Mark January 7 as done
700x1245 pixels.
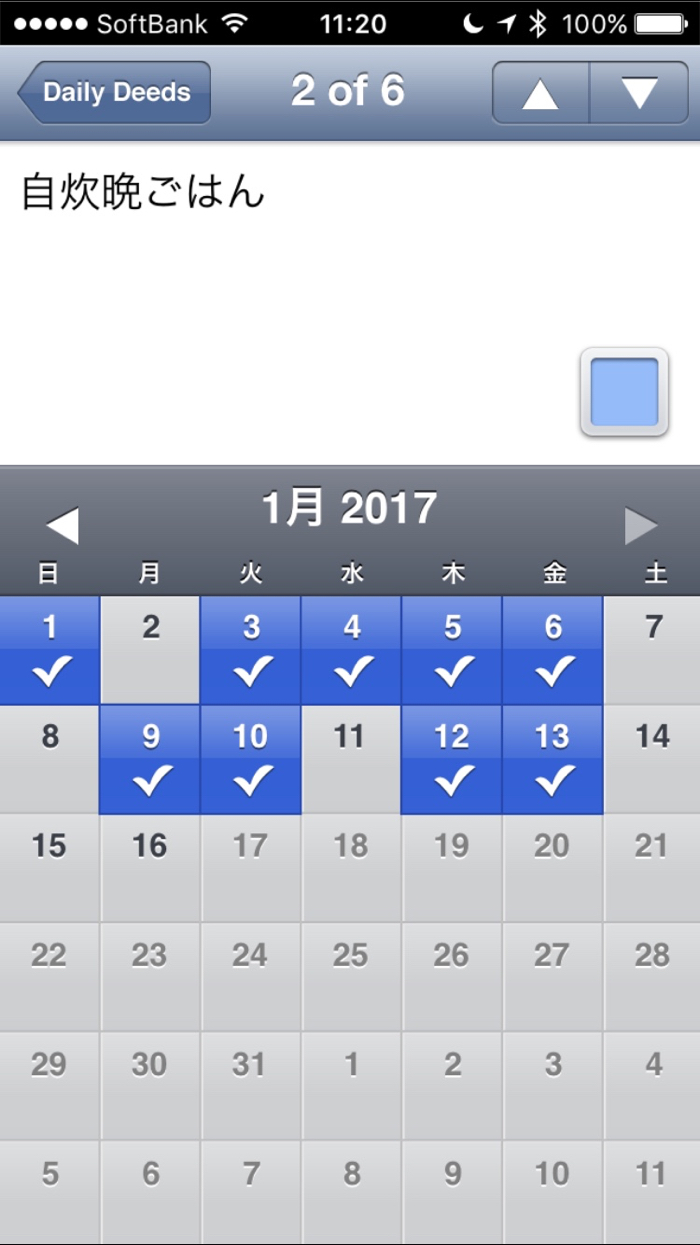652,650
